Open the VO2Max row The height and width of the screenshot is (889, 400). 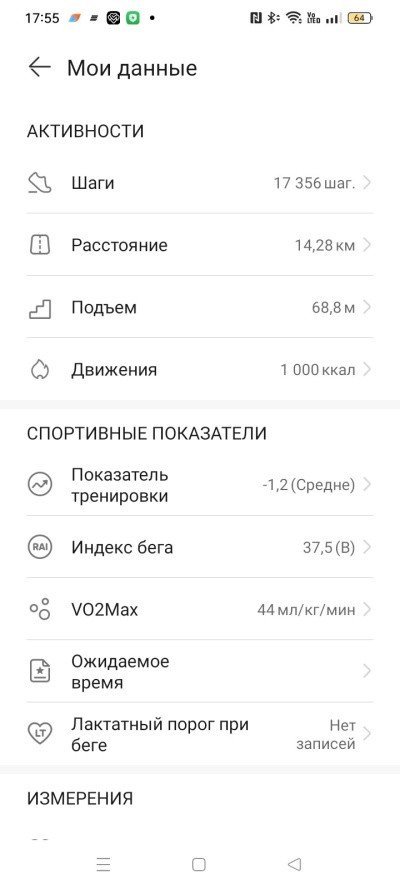click(x=200, y=609)
